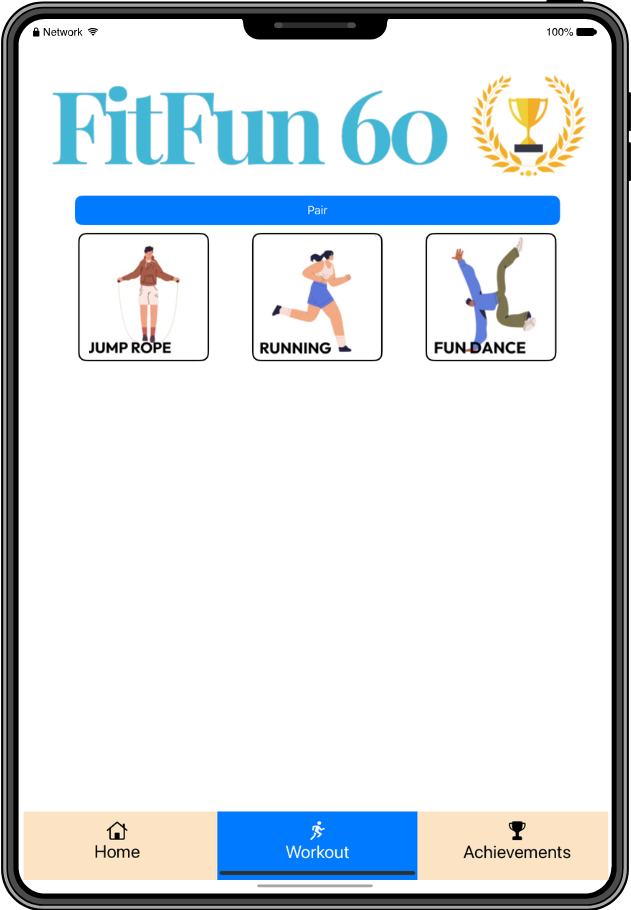
Task: Tap the blue Pair button
Action: click(x=317, y=210)
